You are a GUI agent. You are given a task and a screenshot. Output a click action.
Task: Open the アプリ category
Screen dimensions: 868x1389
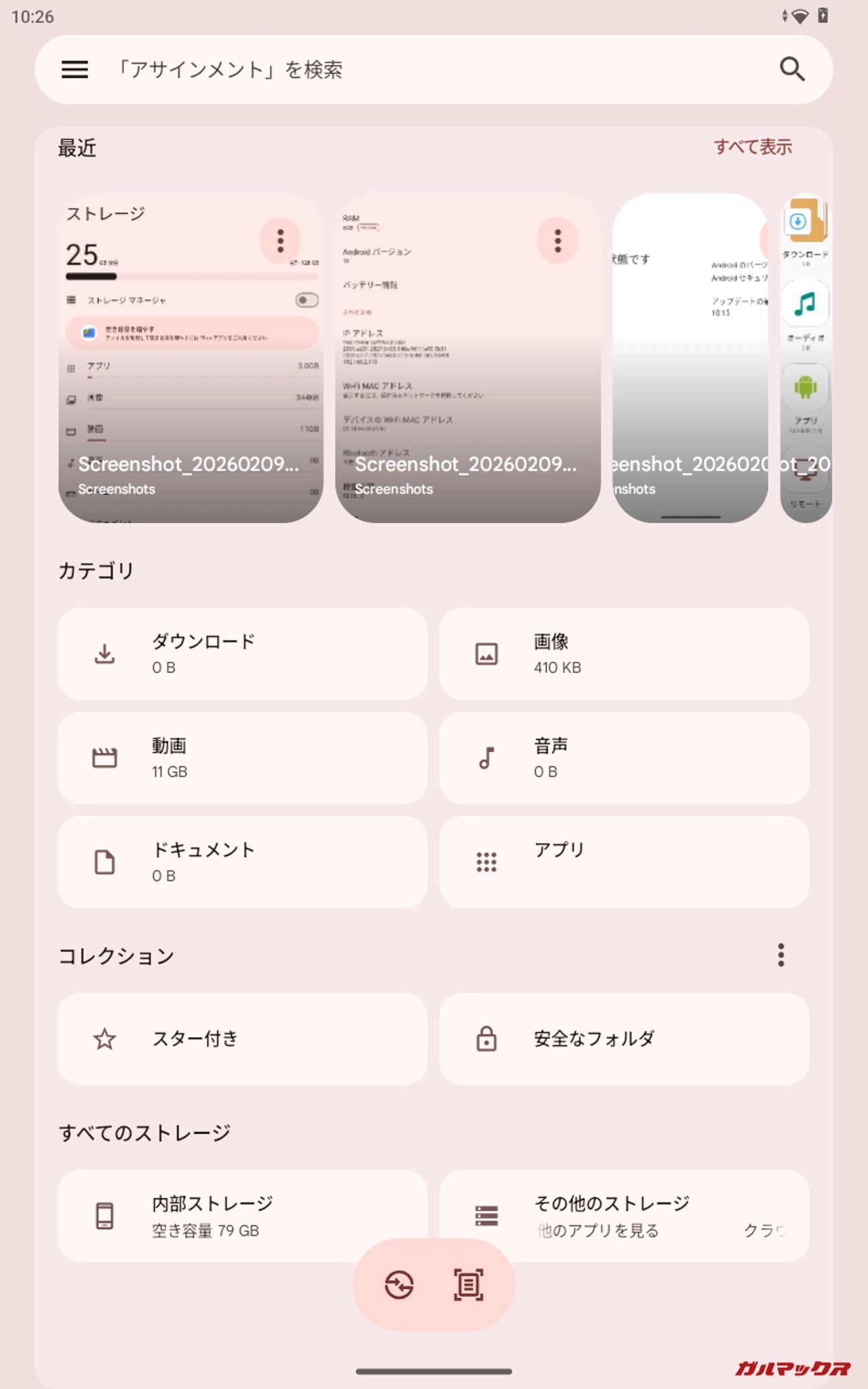(x=624, y=862)
